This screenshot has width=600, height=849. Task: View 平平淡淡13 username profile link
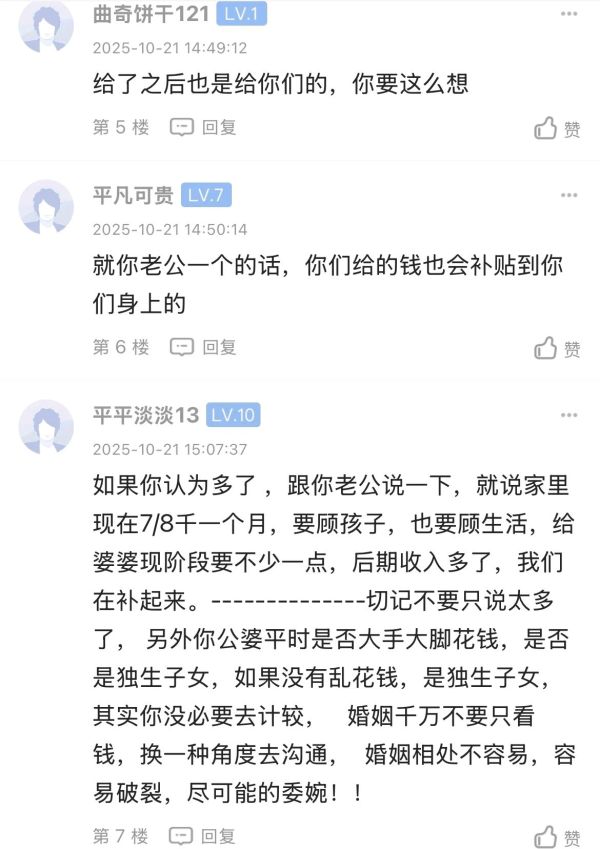click(146, 415)
